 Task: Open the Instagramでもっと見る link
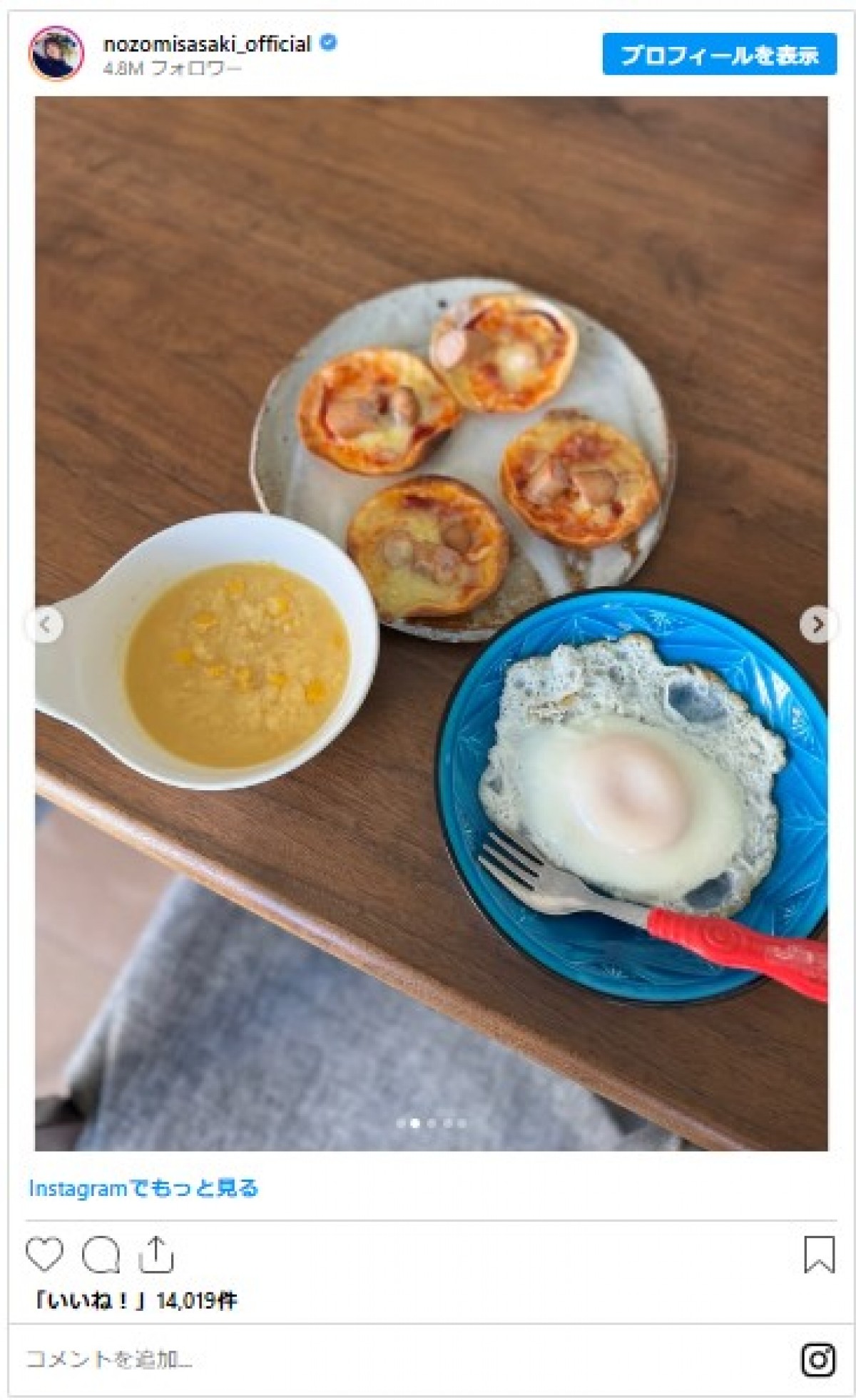(143, 1188)
